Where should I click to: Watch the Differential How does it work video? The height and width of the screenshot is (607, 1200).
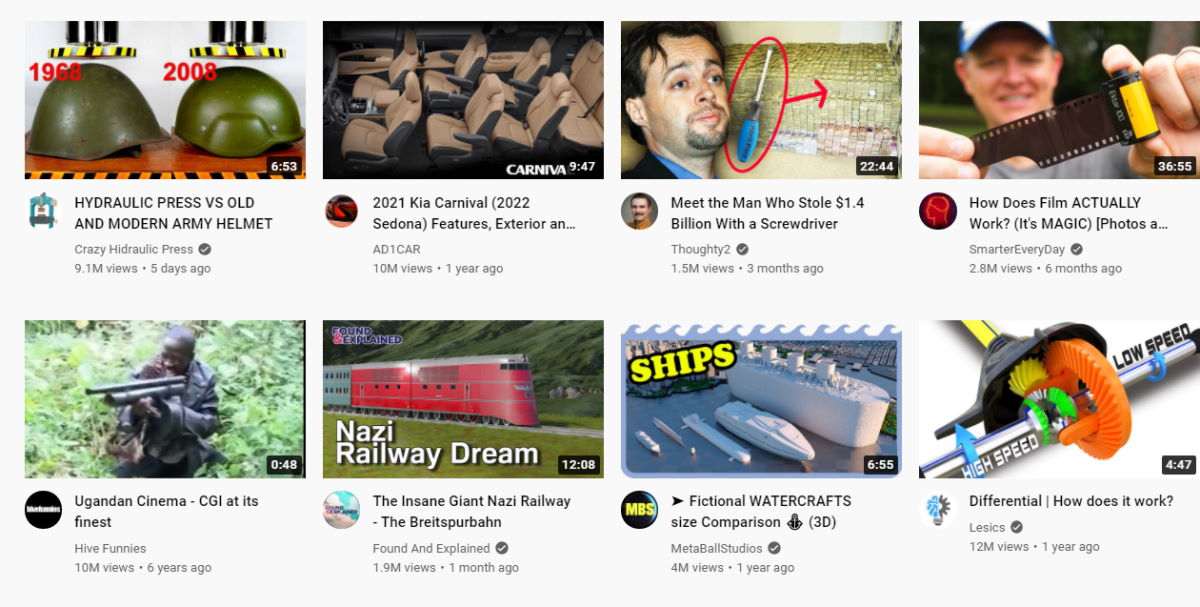coord(1059,399)
